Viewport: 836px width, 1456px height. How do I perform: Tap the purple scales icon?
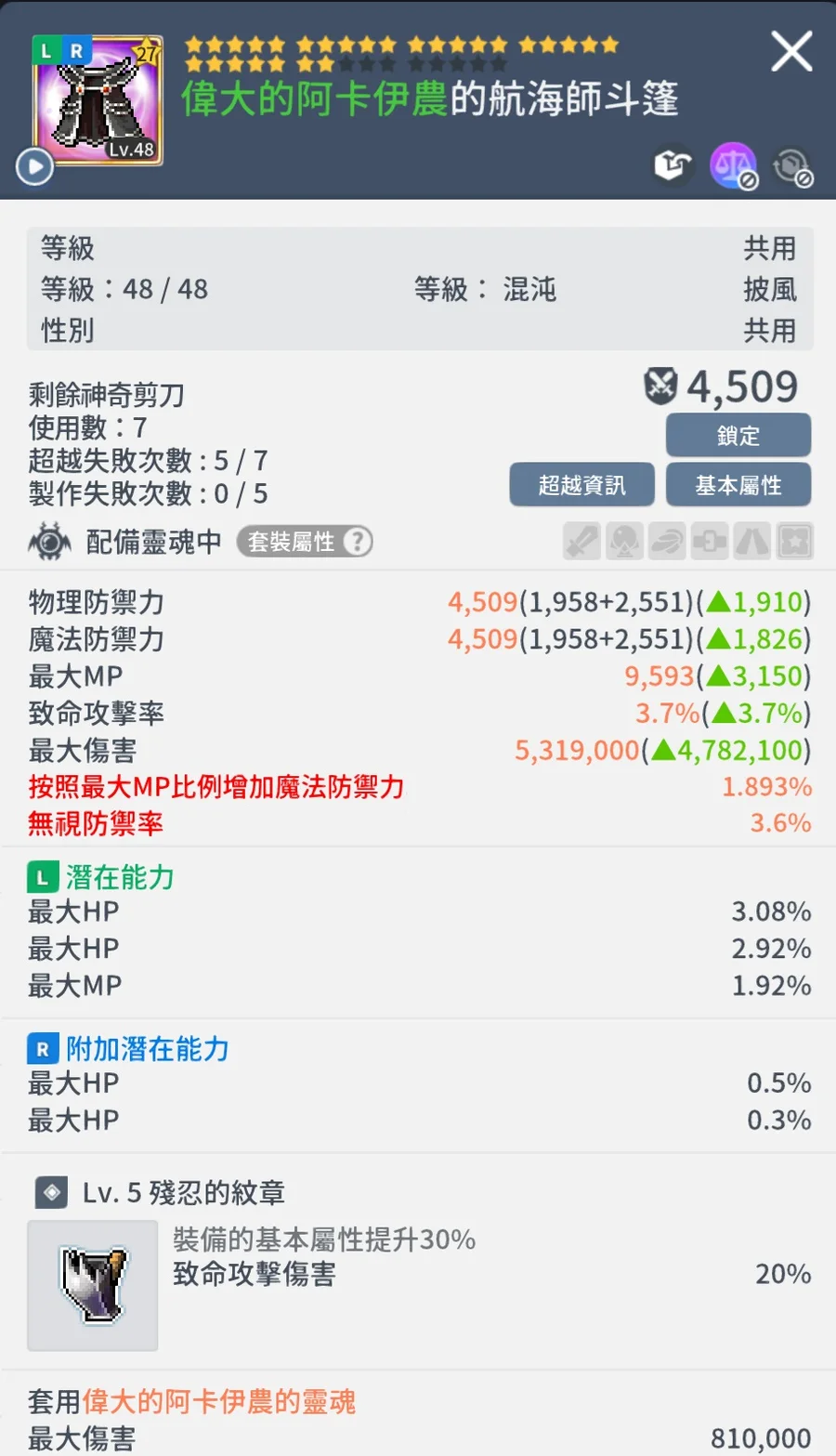(x=734, y=166)
